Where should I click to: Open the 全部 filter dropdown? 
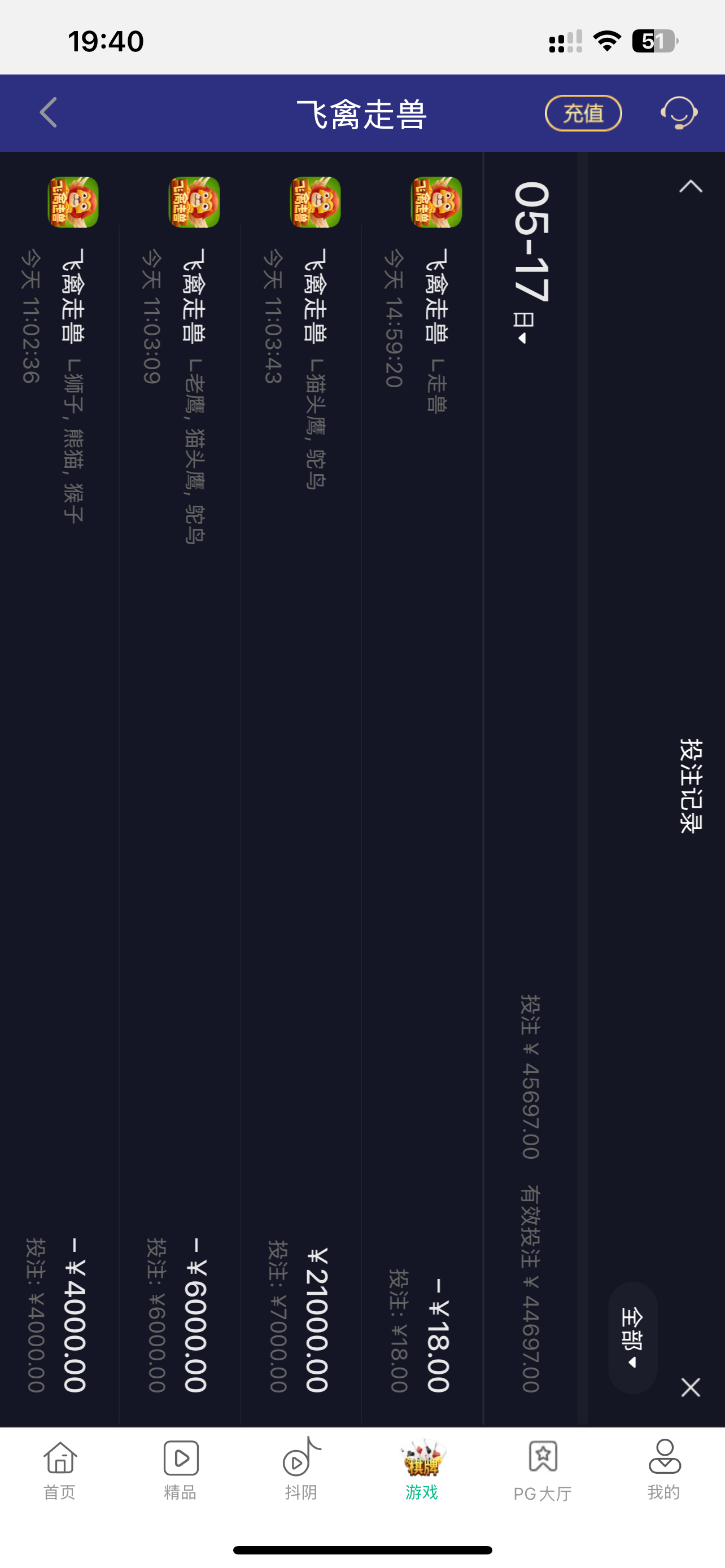tap(632, 1337)
